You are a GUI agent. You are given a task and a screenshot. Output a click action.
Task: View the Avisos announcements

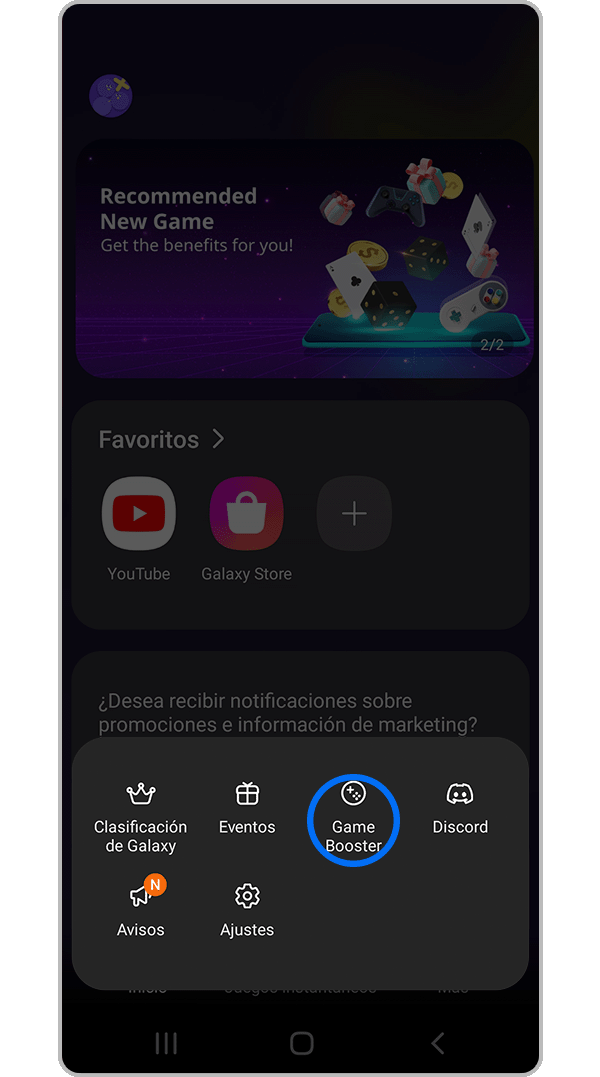pos(141,910)
